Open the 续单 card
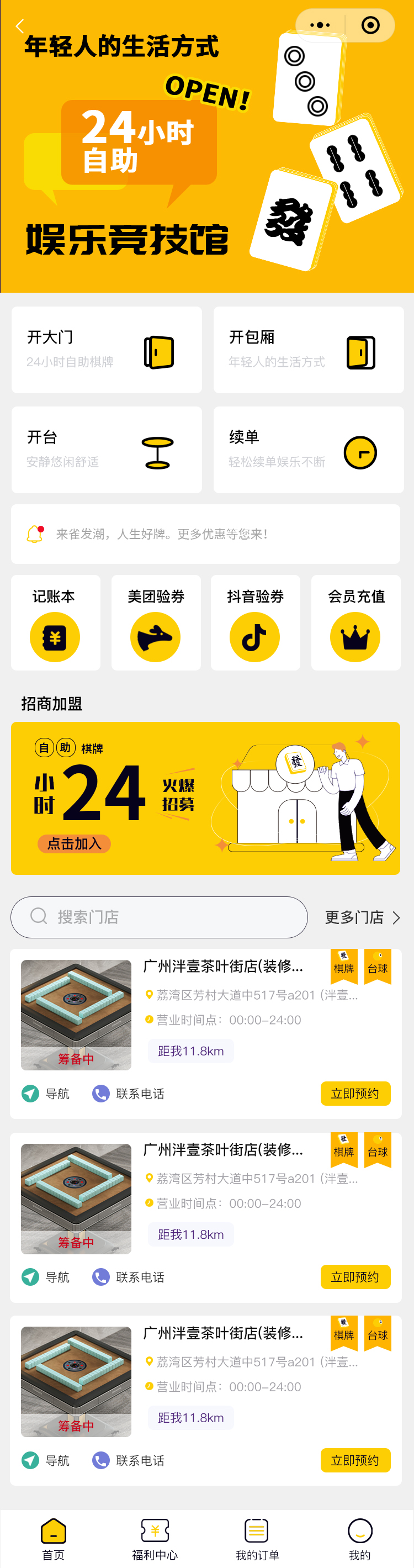414x1568 pixels. [x=308, y=450]
